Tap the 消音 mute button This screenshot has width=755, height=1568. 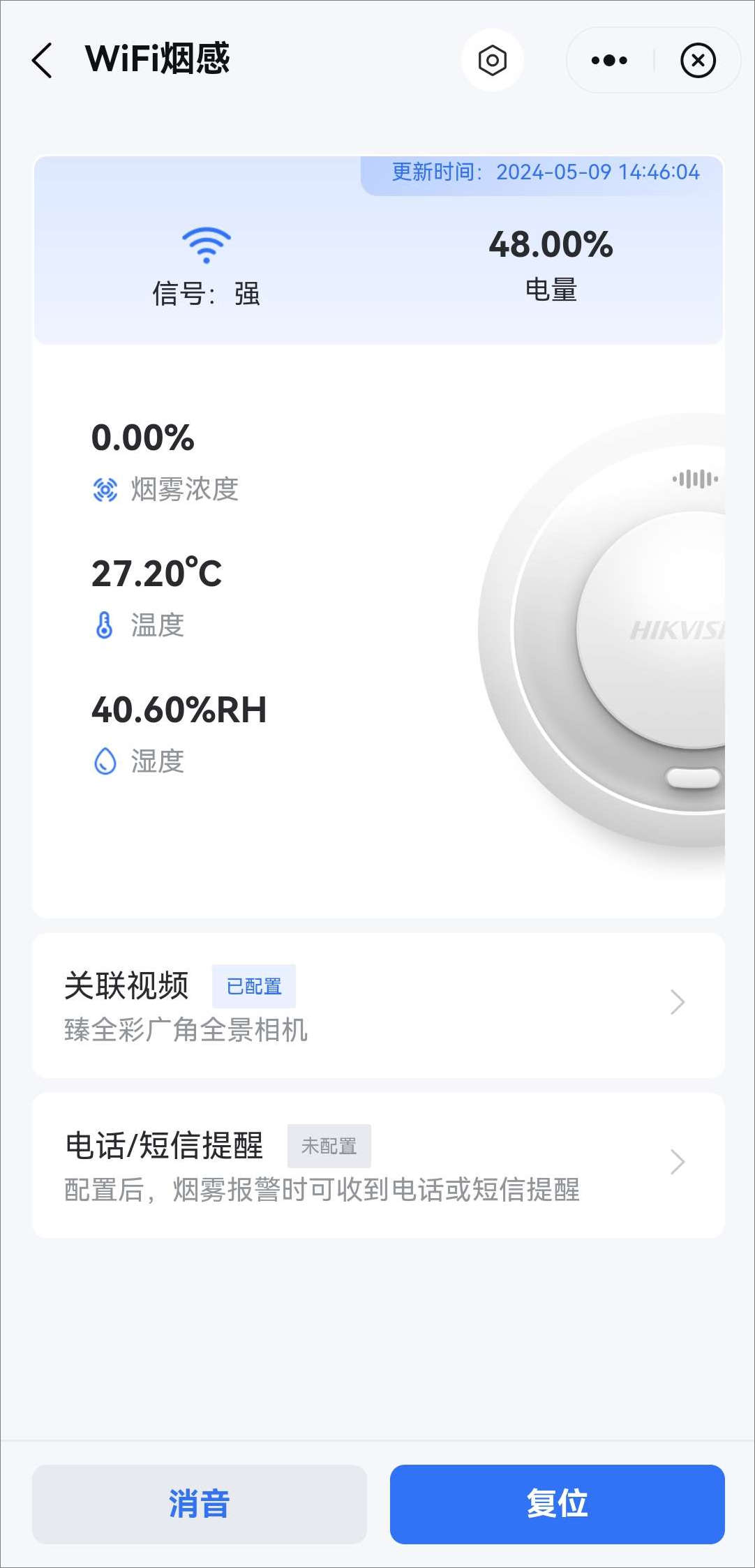pos(200,1504)
